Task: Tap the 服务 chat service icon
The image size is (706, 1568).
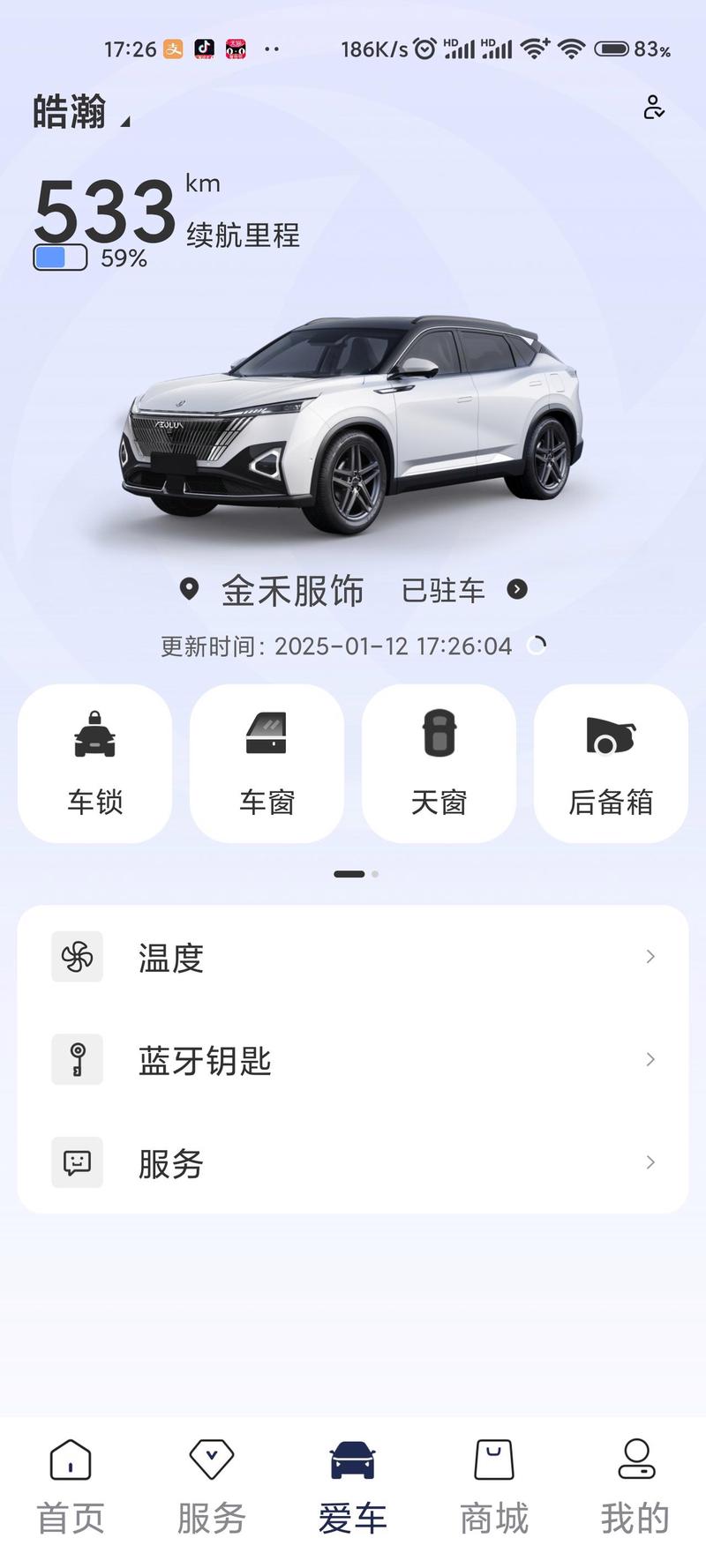Action: [77, 1162]
